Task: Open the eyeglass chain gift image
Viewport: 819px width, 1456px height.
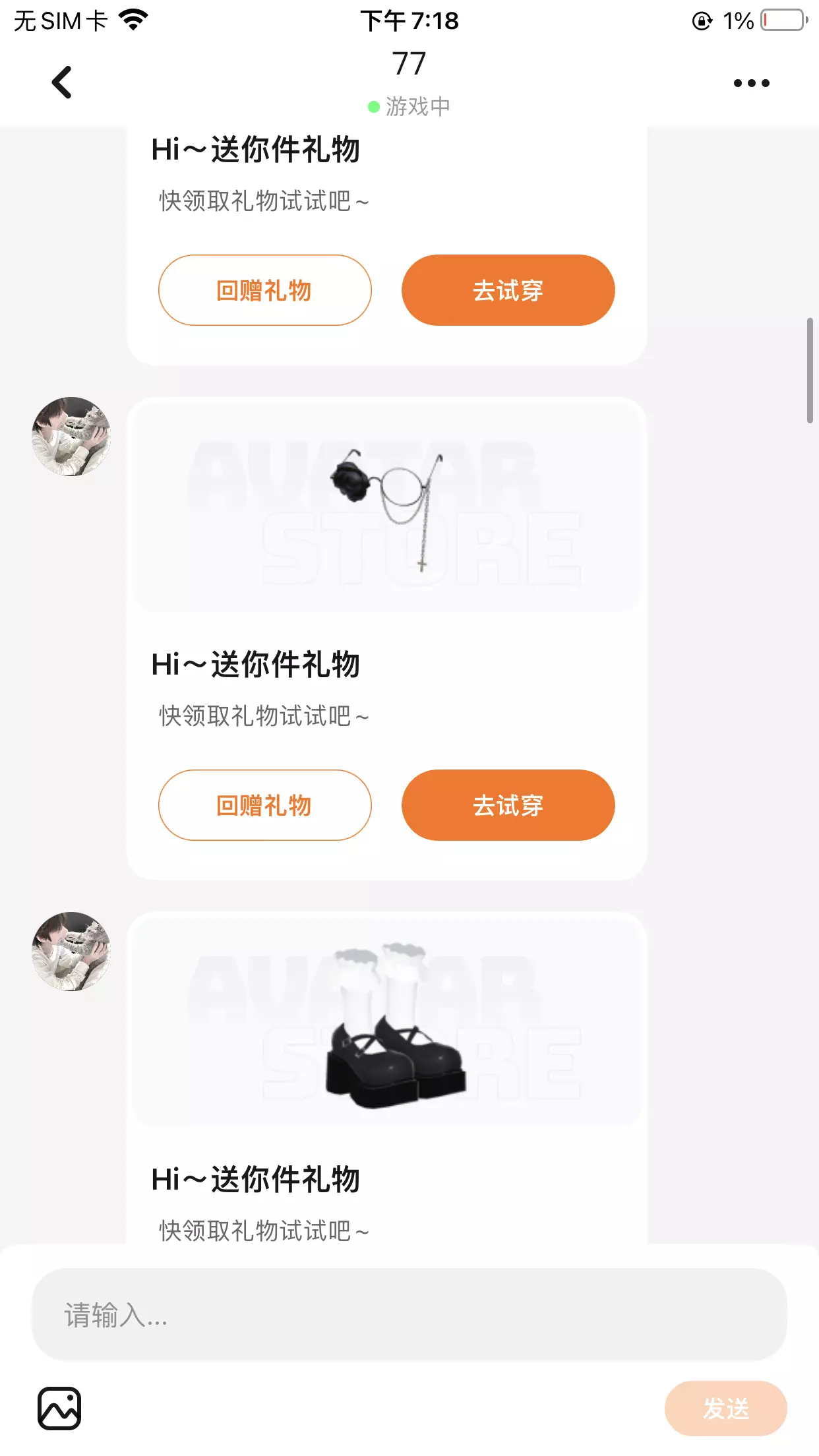Action: [x=386, y=506]
